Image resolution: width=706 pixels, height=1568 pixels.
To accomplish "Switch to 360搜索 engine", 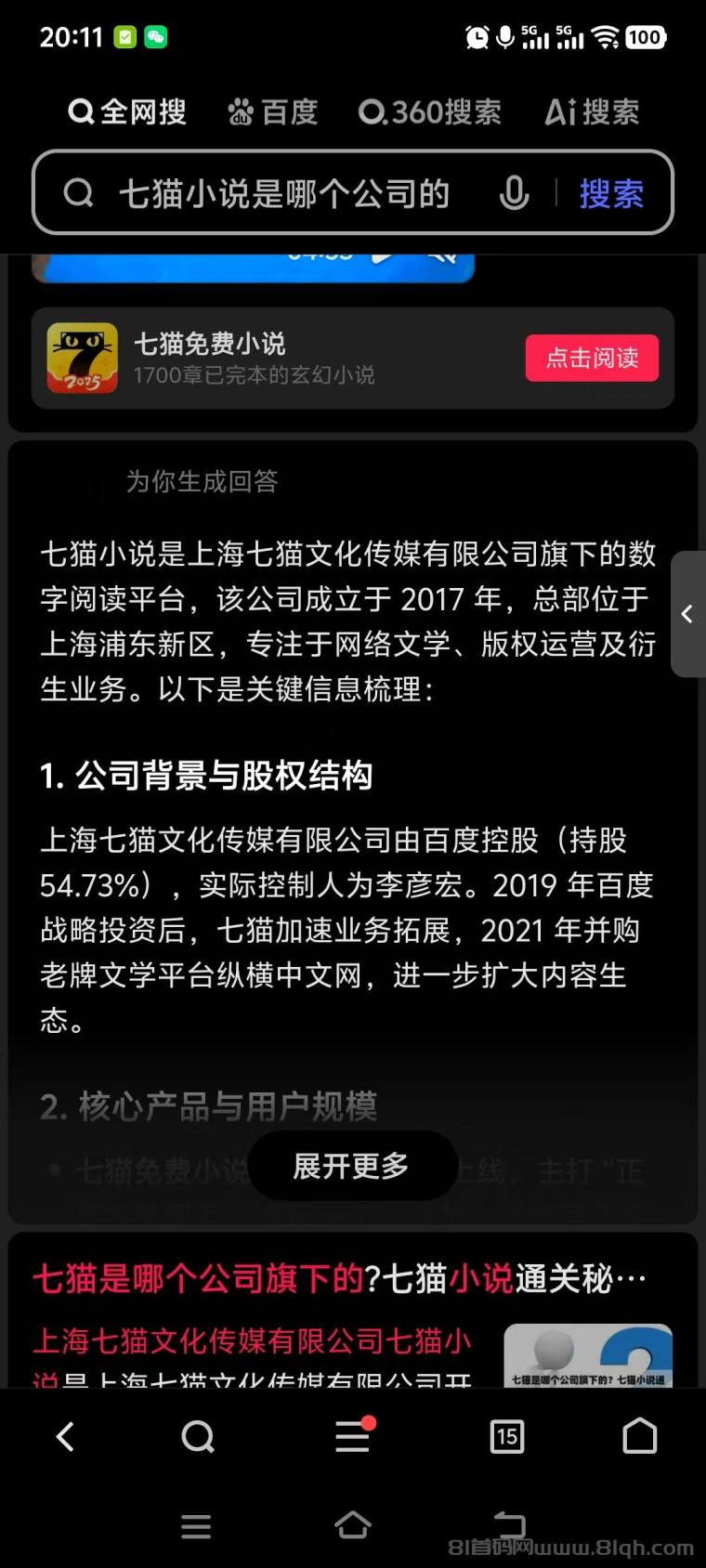I will (x=429, y=112).
